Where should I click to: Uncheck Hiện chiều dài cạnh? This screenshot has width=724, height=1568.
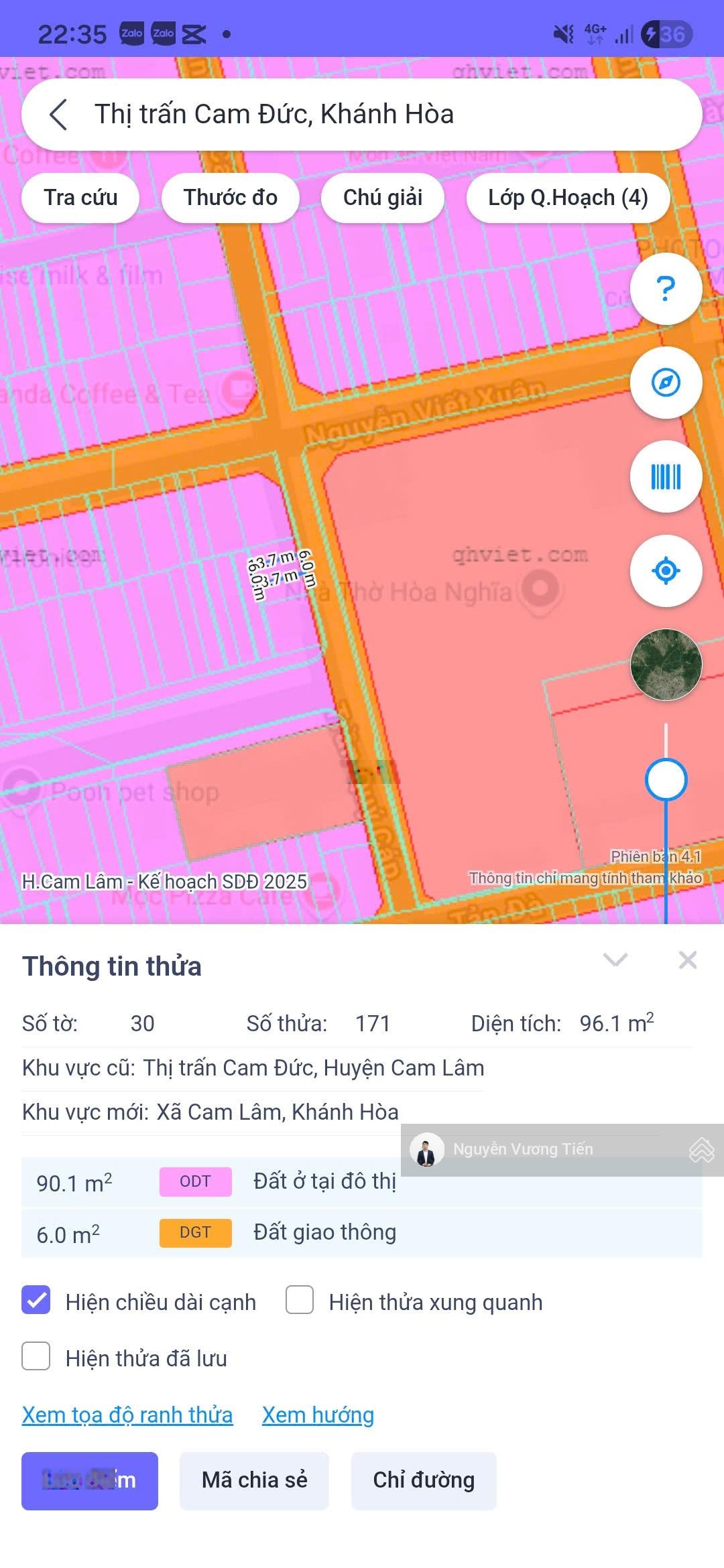coord(36,1300)
